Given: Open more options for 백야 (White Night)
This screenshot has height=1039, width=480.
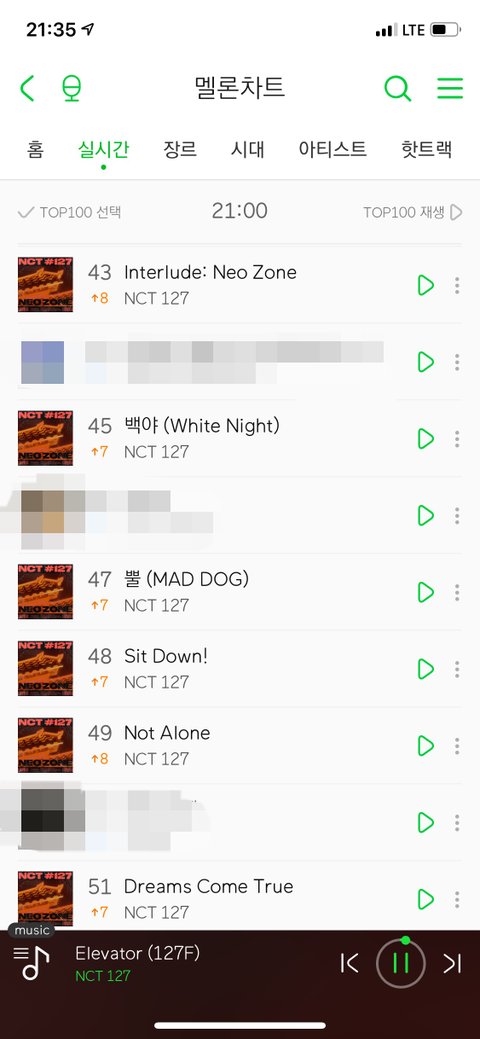Looking at the screenshot, I should (x=457, y=439).
